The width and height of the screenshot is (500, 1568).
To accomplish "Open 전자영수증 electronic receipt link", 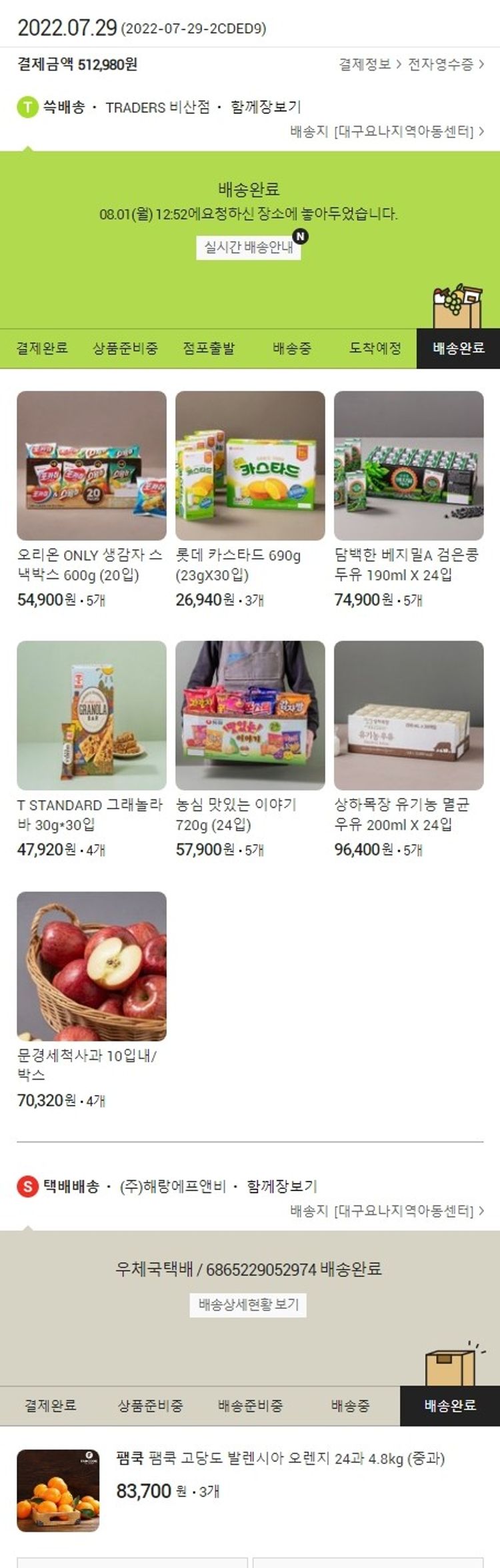I will pos(445,65).
